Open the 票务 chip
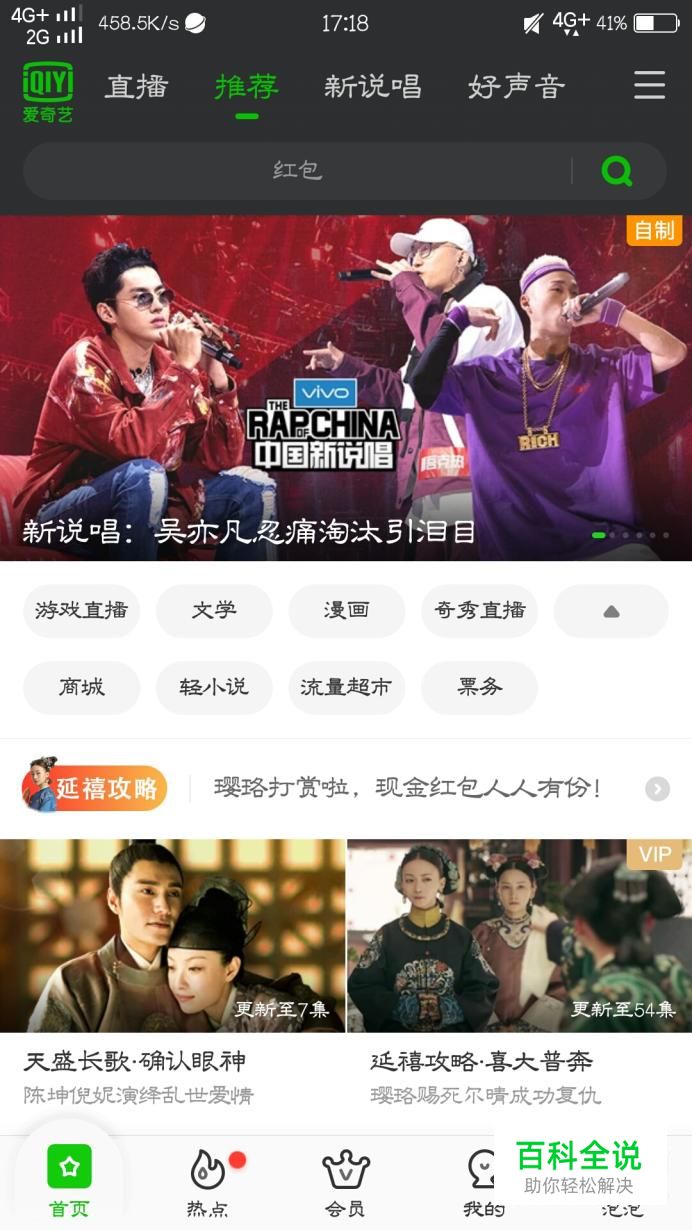The image size is (692, 1230). (479, 688)
